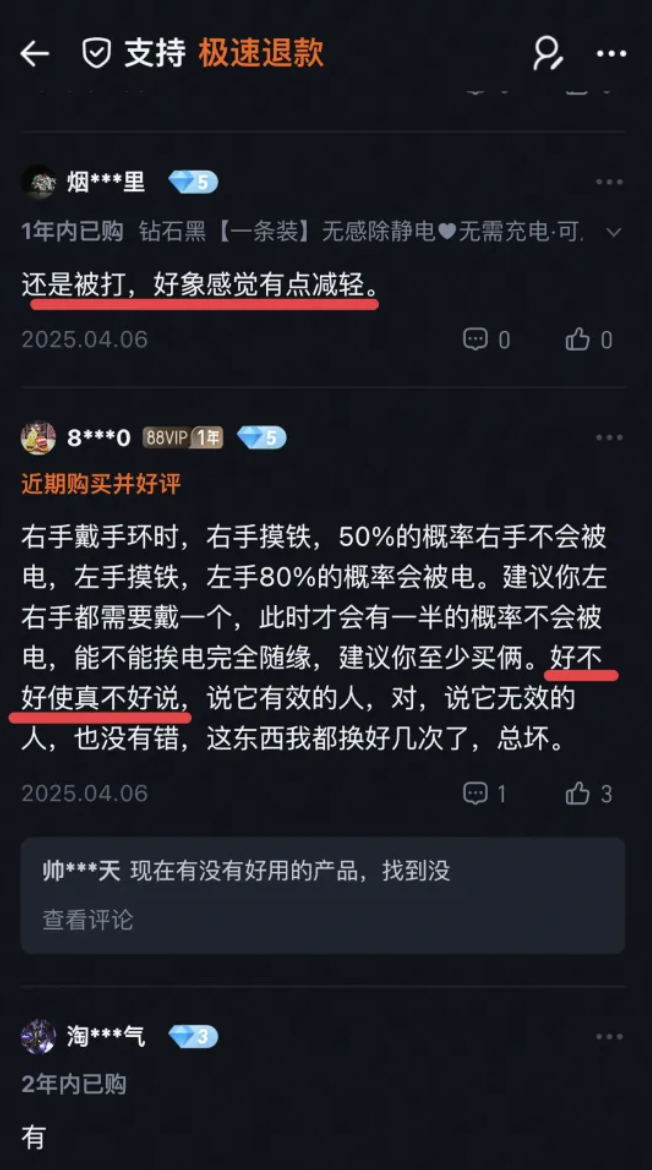The height and width of the screenshot is (1170, 652).
Task: Expand product details on 烟***里's review
Action: coord(614,232)
